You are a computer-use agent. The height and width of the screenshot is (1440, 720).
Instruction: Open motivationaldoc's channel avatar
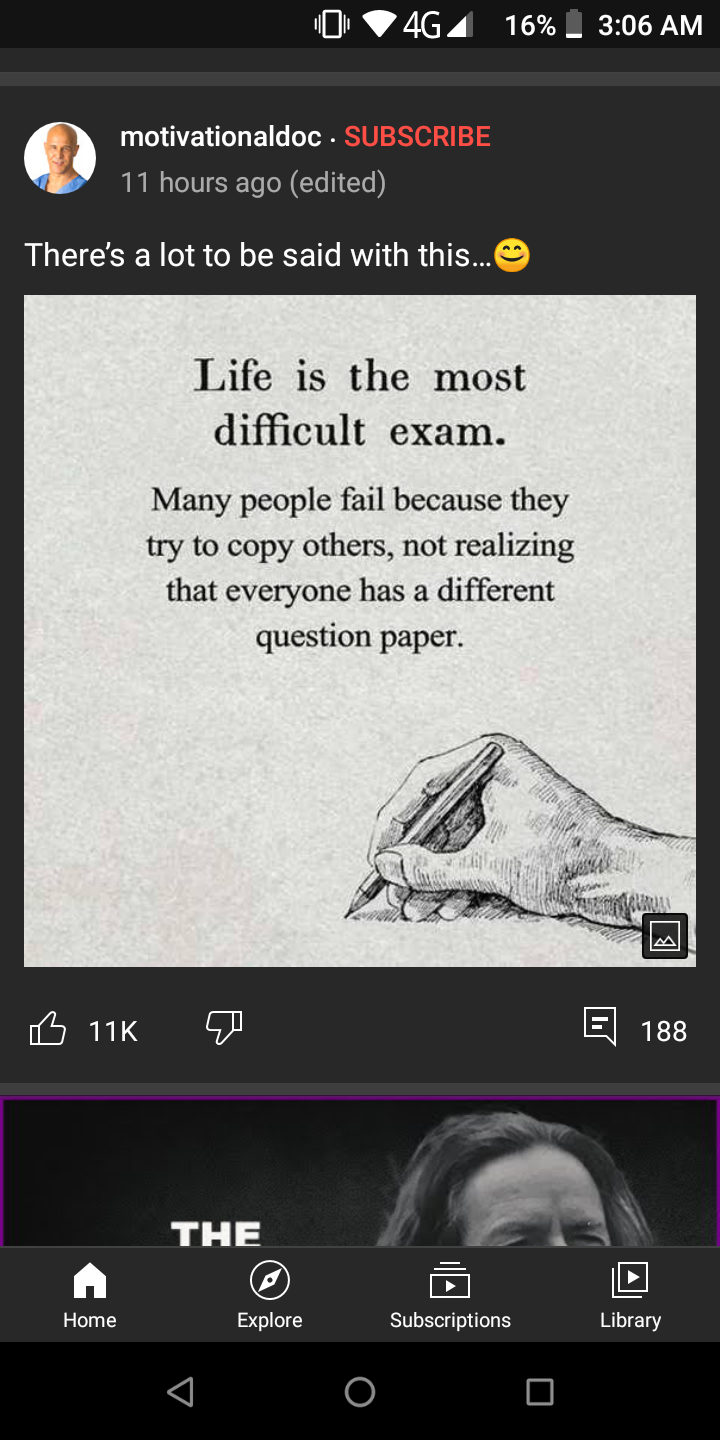point(60,158)
